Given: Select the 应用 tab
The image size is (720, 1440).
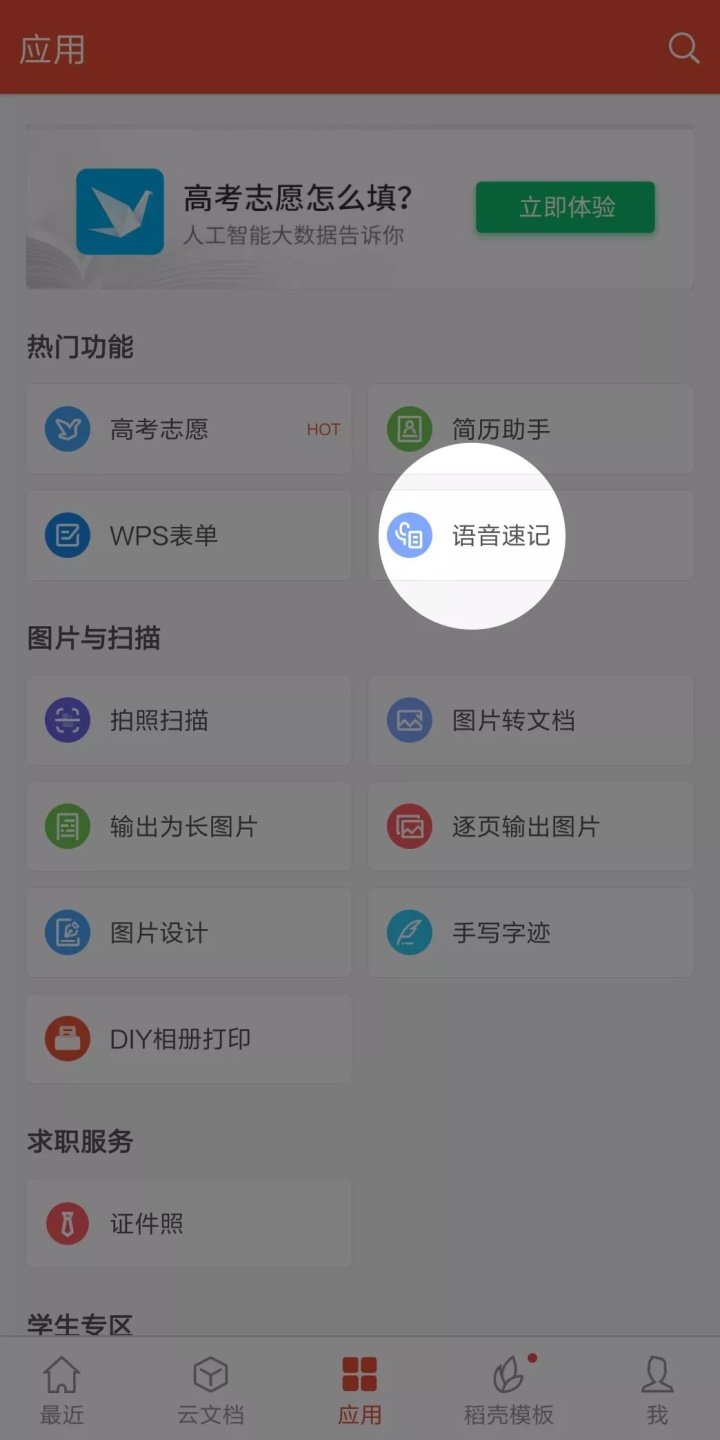Looking at the screenshot, I should (360, 1390).
